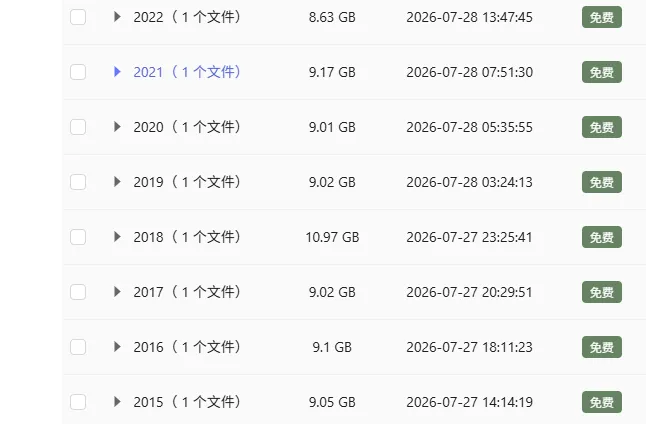Select the checkbox for 2015
The height and width of the screenshot is (424, 646).
pyautogui.click(x=78, y=402)
